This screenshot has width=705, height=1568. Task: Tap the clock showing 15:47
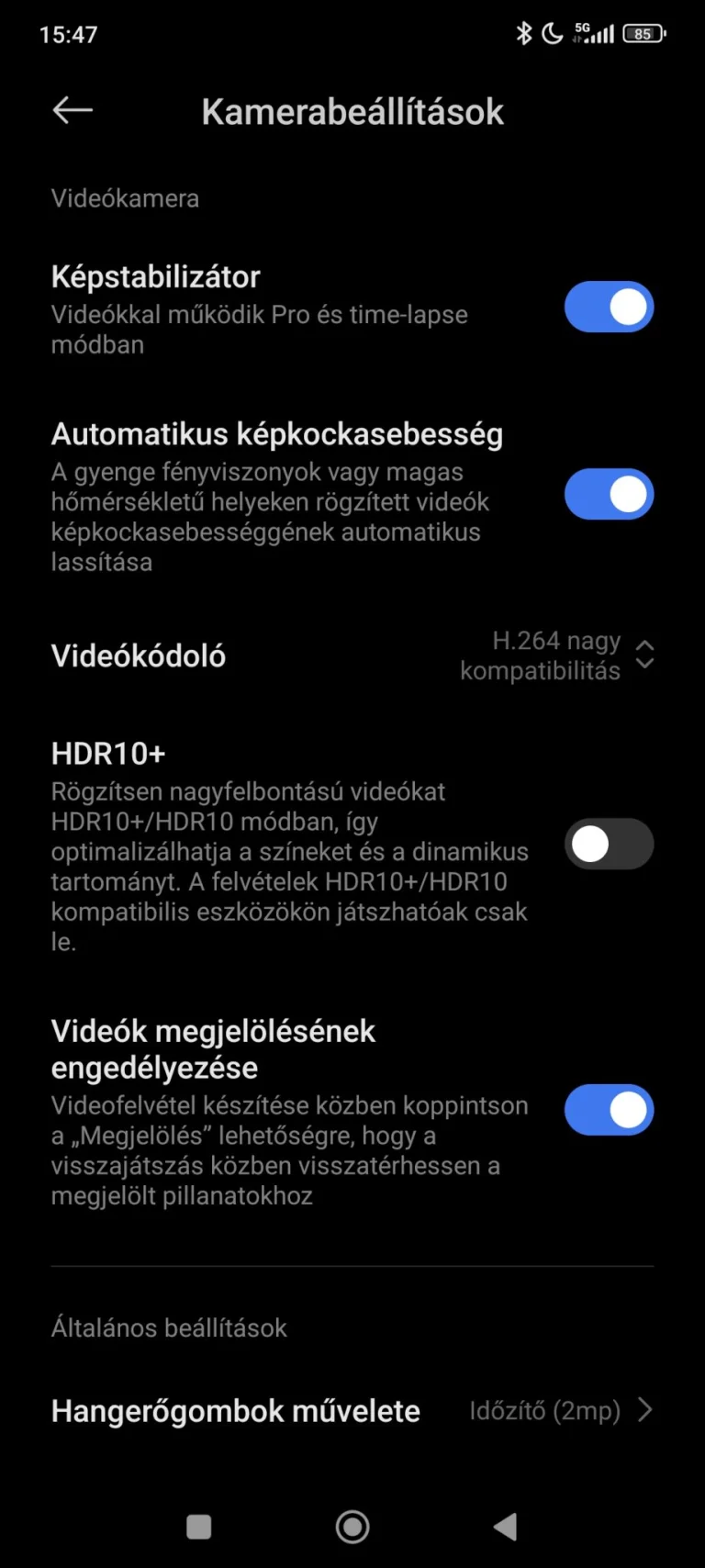pyautogui.click(x=68, y=34)
